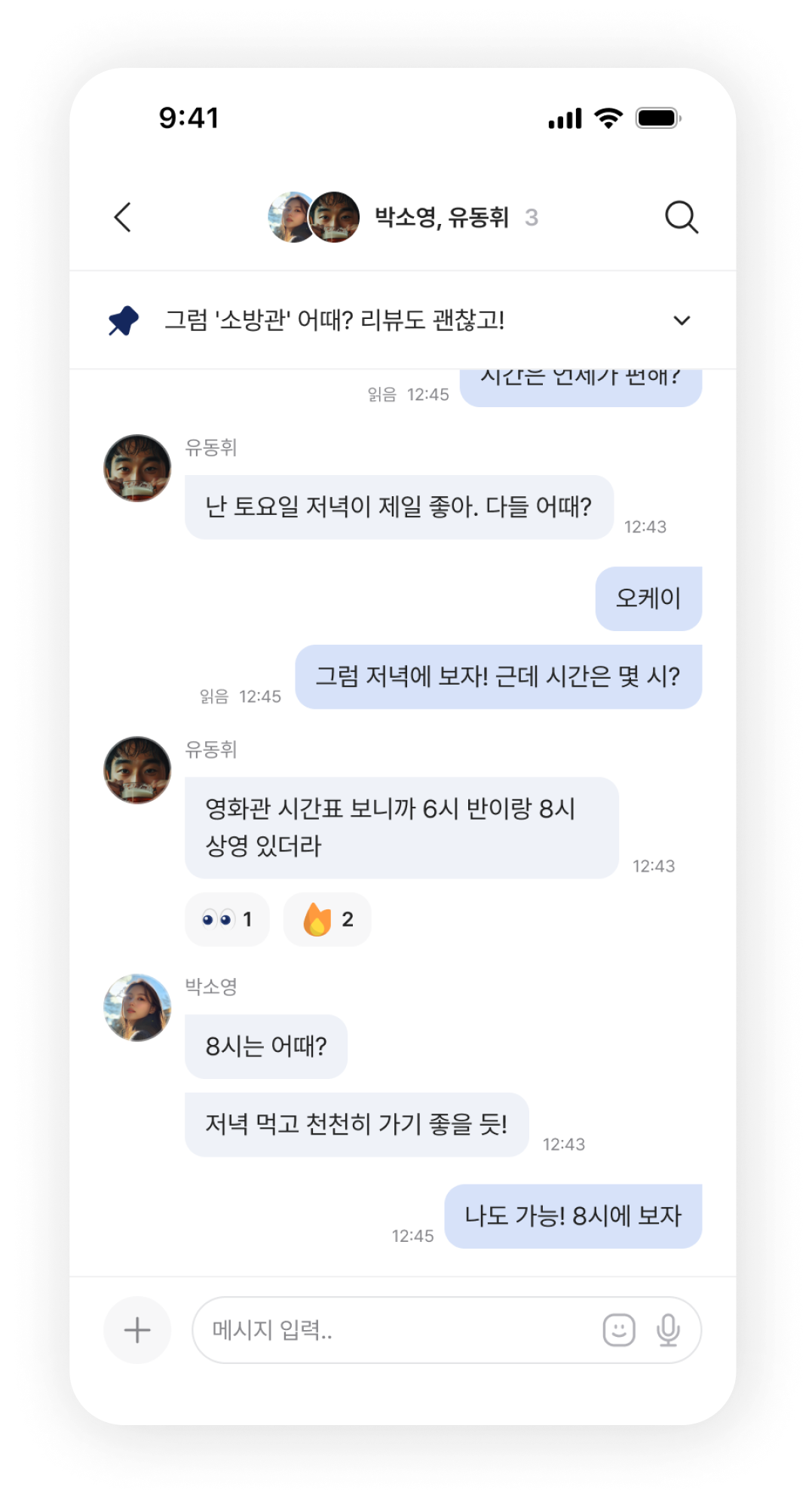Add to the fire emoji reaction
812x1502 pixels.
click(327, 919)
